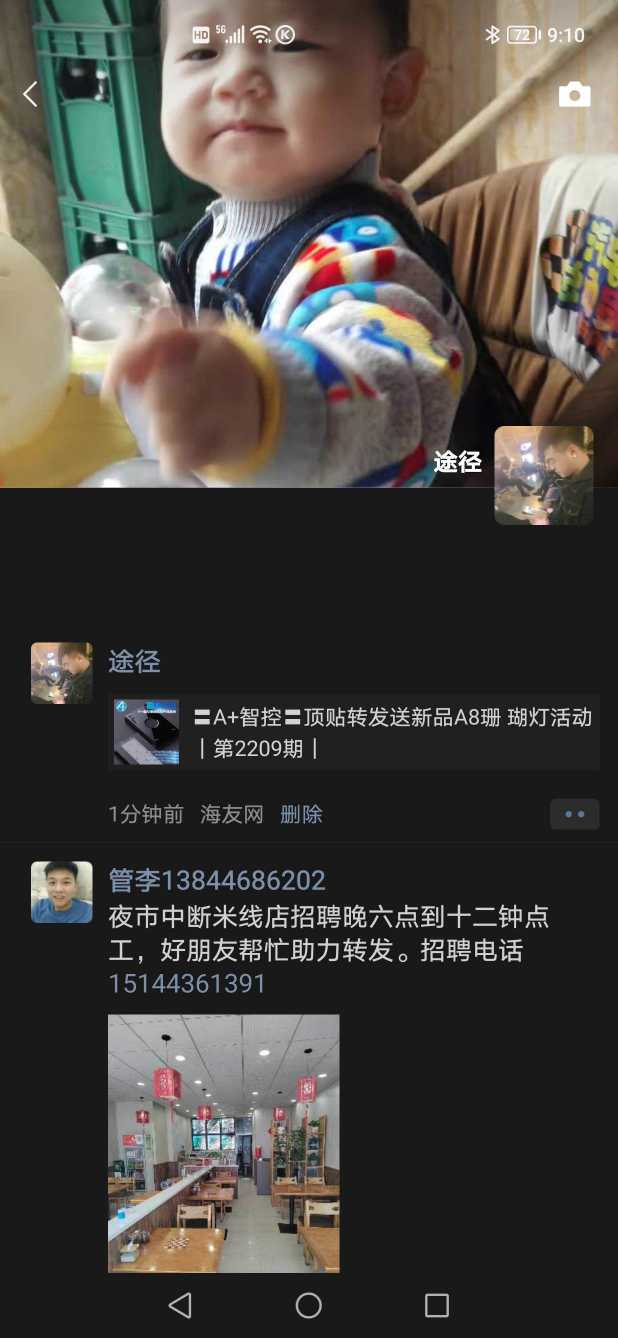The width and height of the screenshot is (618, 1338).
Task: Open recent apps from the navigation bar
Action: 437,1304
